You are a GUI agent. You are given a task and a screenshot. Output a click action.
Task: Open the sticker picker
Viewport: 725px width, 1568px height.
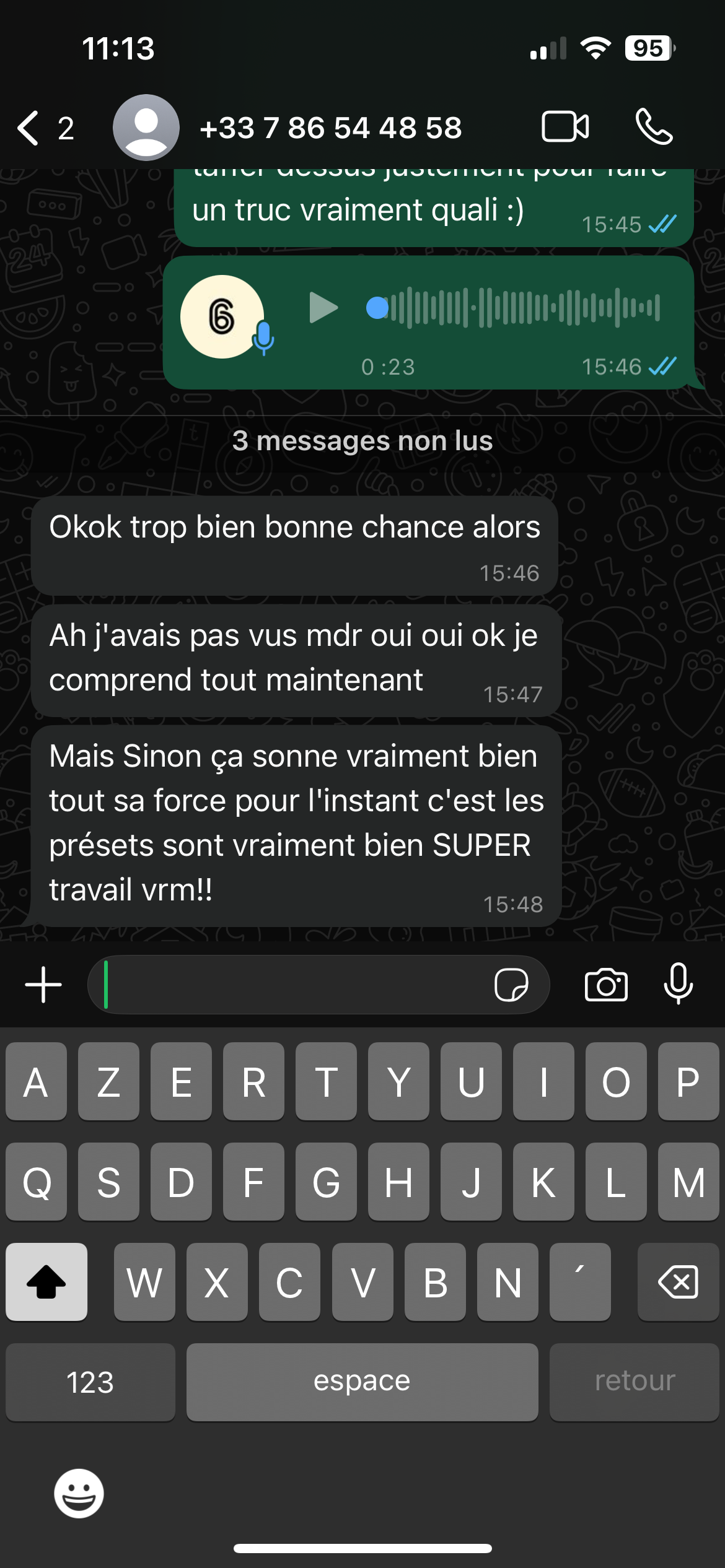pos(511,984)
